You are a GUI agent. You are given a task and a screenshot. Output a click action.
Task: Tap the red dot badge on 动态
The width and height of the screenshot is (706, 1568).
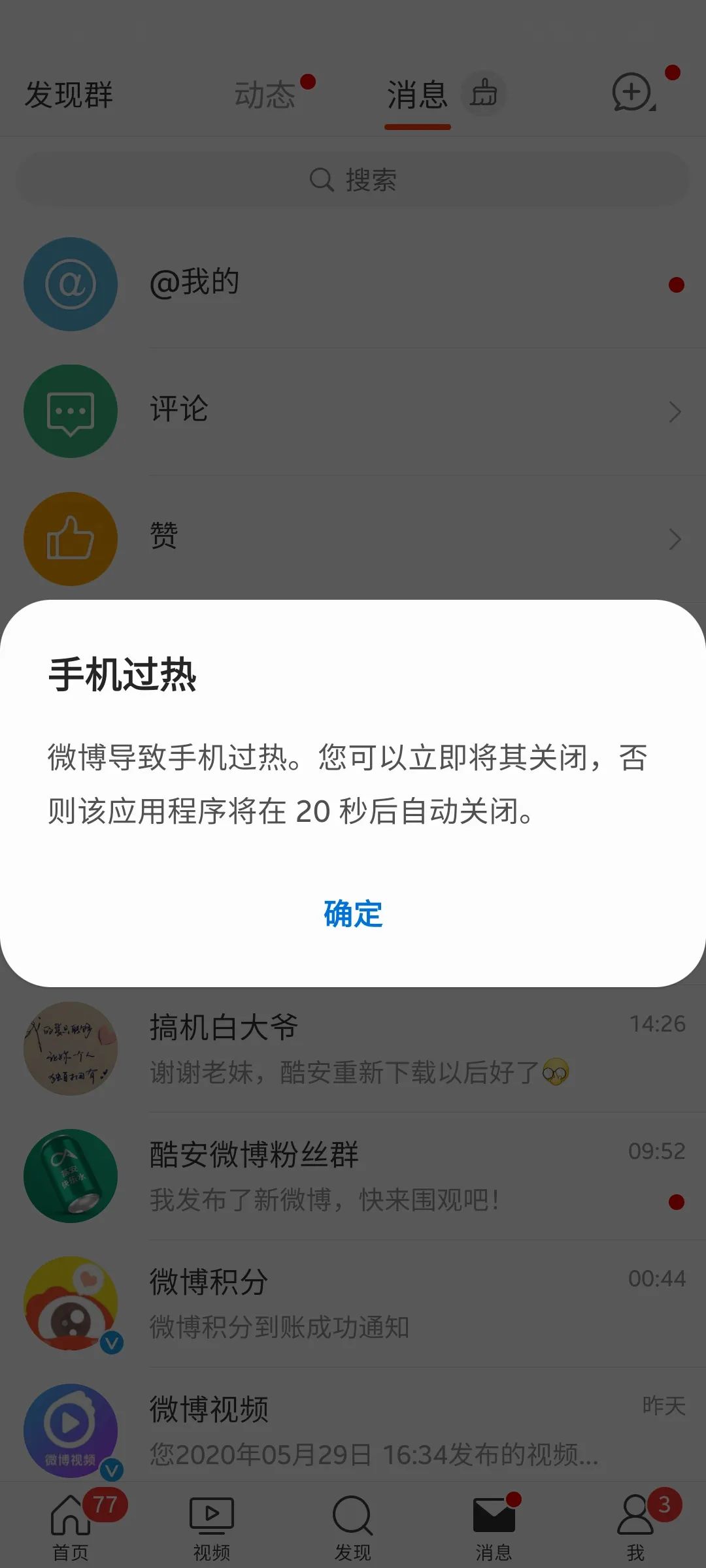pyautogui.click(x=307, y=80)
